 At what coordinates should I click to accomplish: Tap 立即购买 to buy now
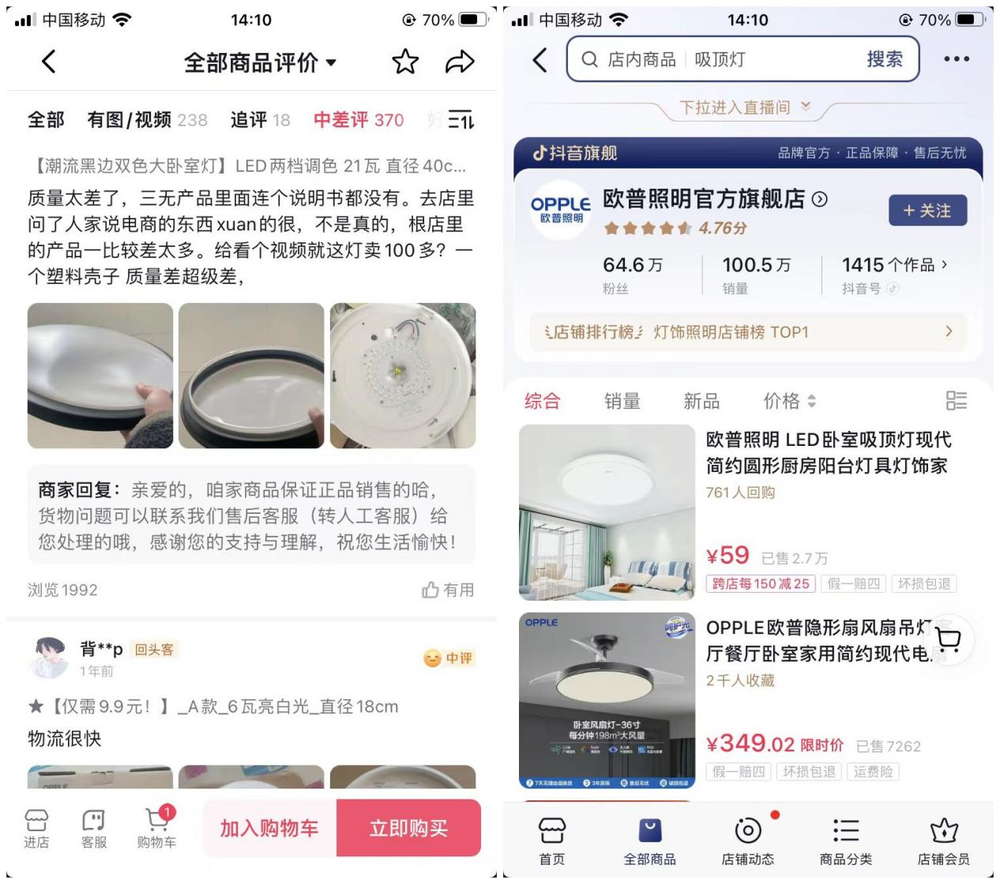tap(408, 828)
